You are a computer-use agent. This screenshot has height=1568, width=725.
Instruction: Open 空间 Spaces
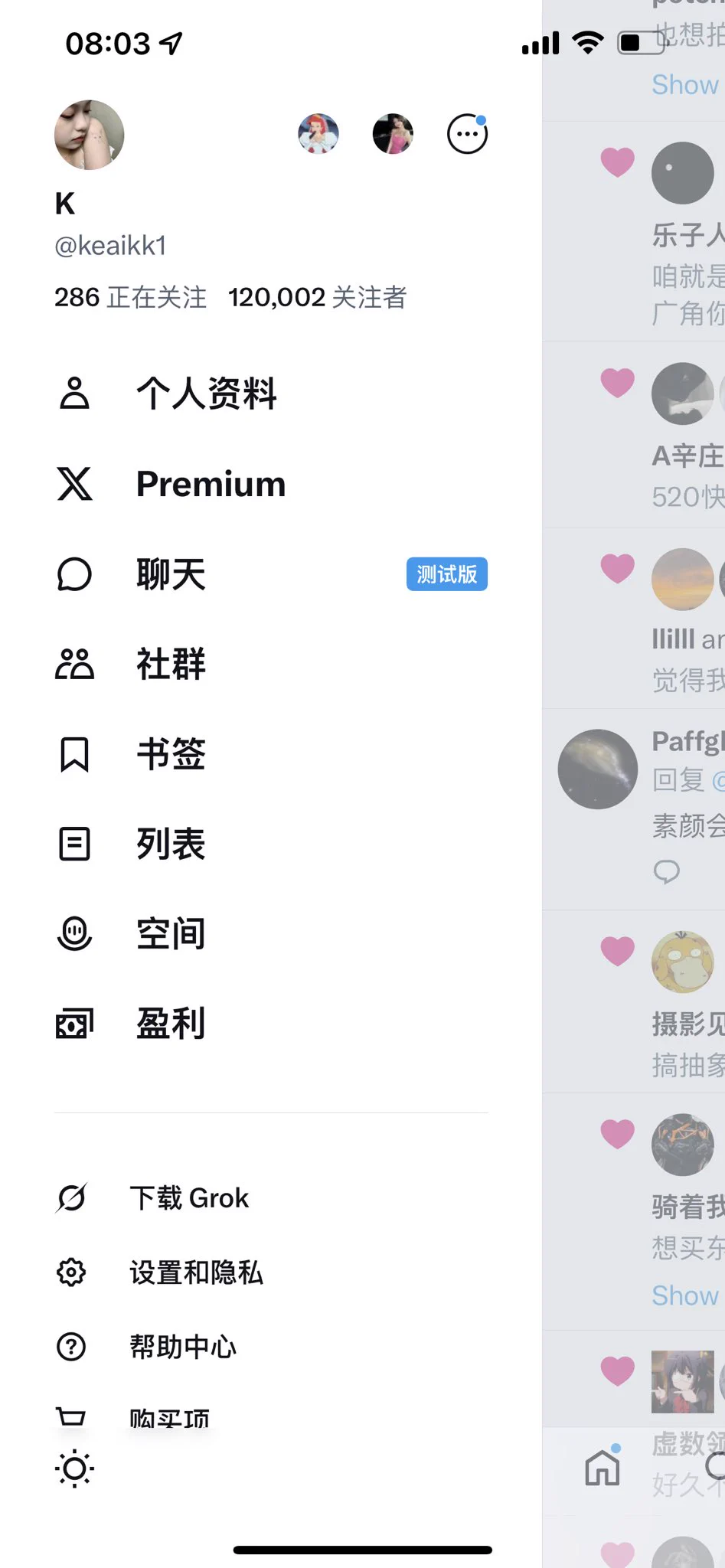pyautogui.click(x=171, y=934)
